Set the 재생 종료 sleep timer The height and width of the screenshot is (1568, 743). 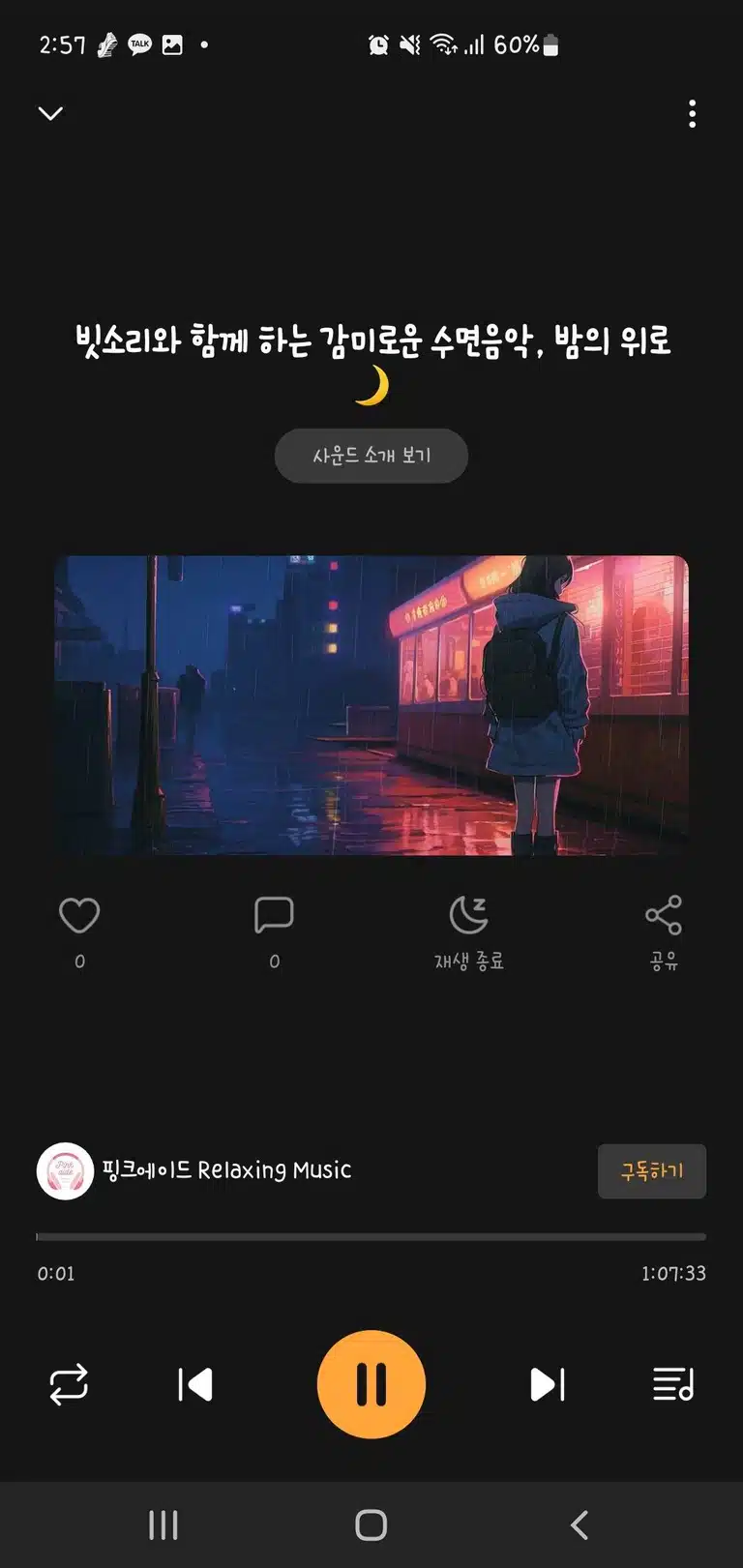coord(468,932)
